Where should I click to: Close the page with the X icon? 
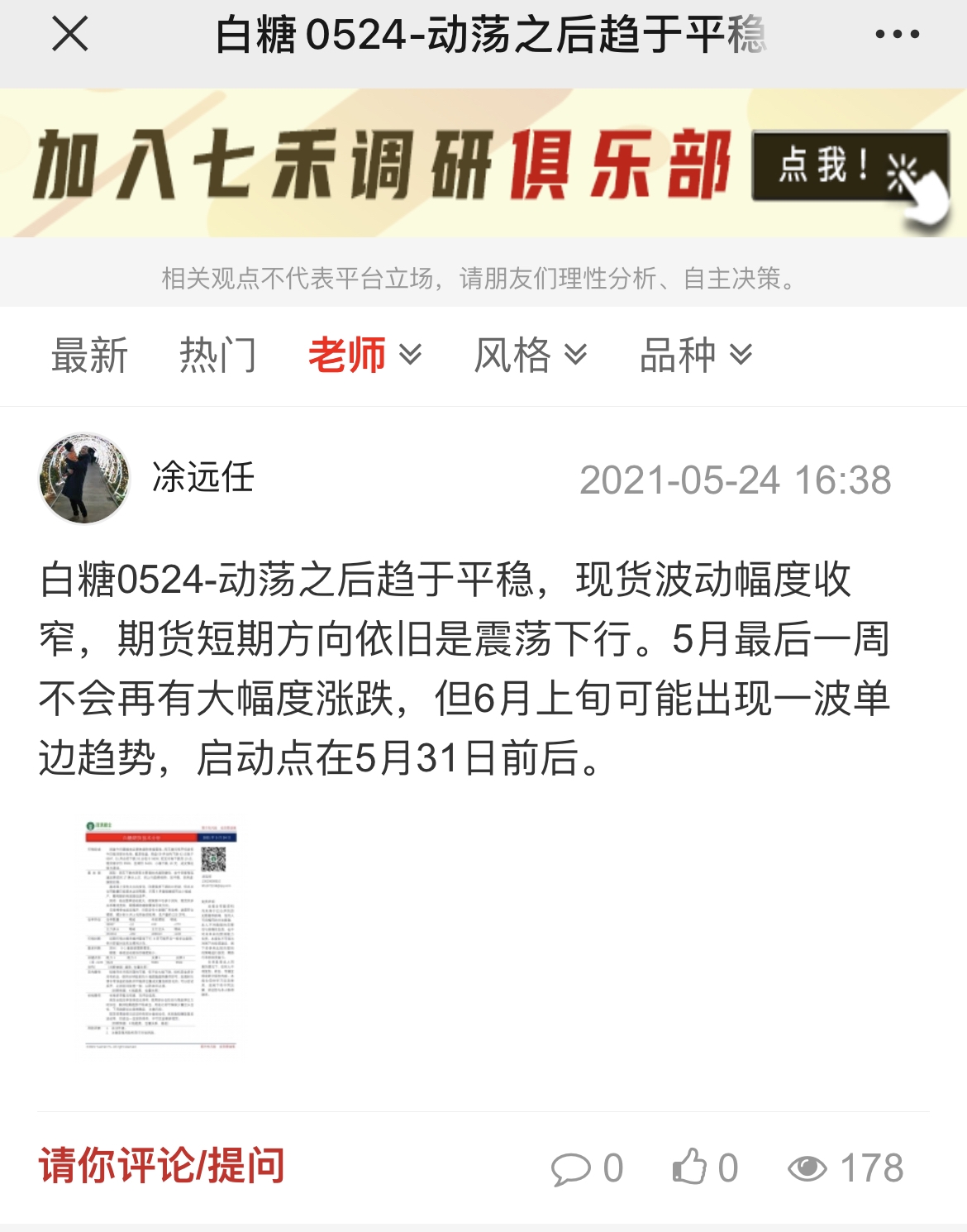(x=69, y=35)
